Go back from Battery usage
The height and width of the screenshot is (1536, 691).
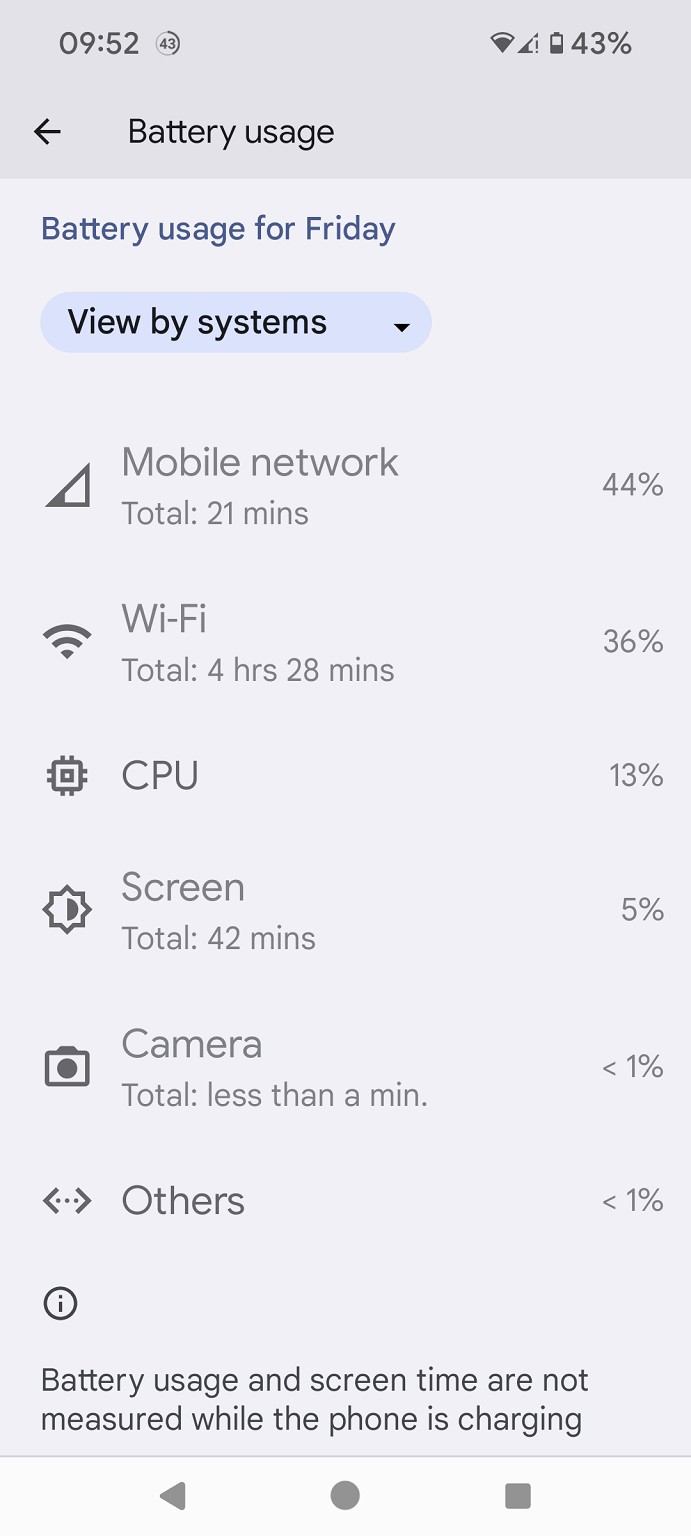(47, 131)
